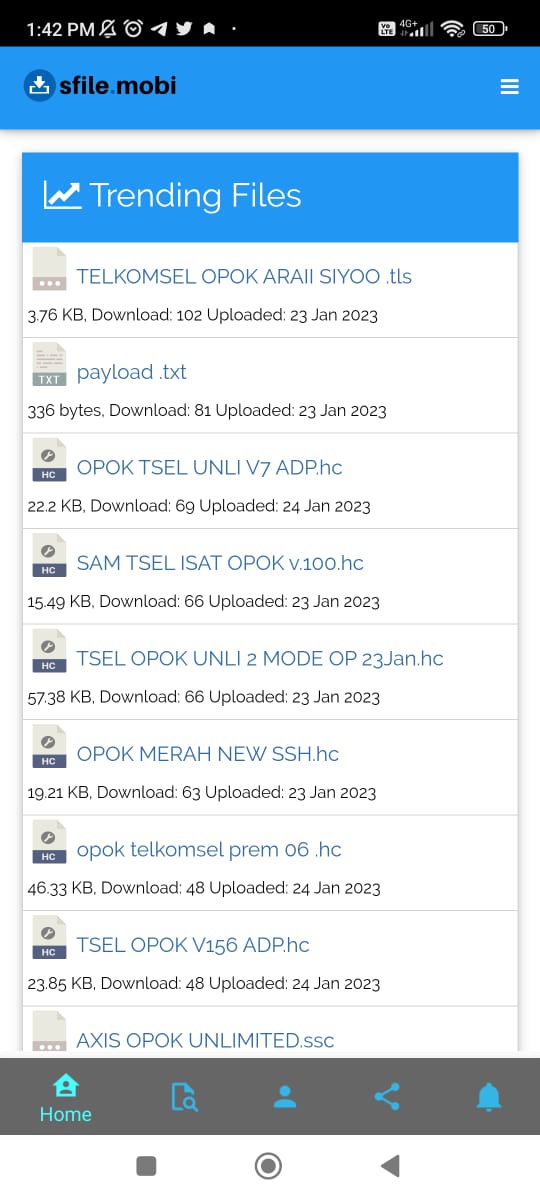Open TELKOMSEL OPOK ARAII SIYOO .tls file

coord(244,276)
